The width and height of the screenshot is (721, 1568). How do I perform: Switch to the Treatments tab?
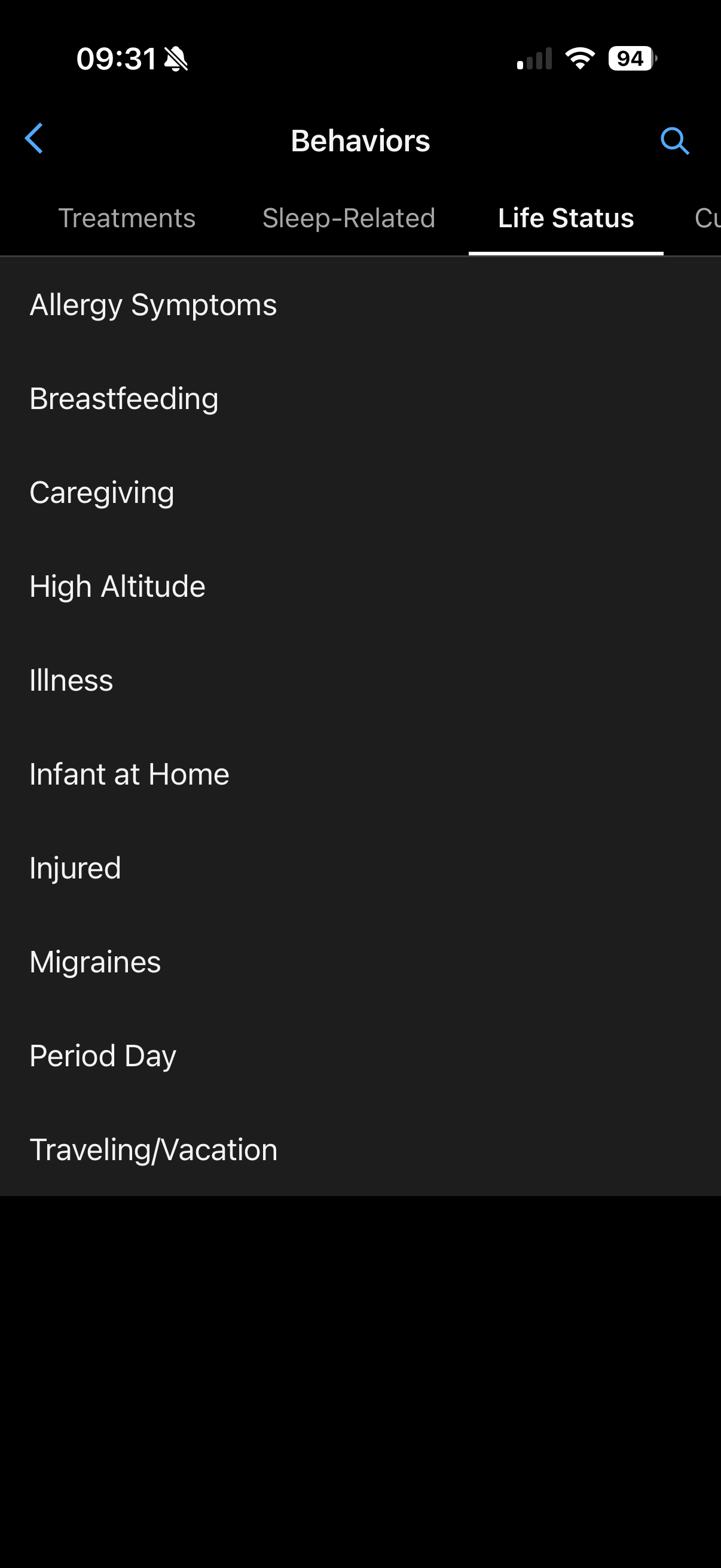click(127, 218)
